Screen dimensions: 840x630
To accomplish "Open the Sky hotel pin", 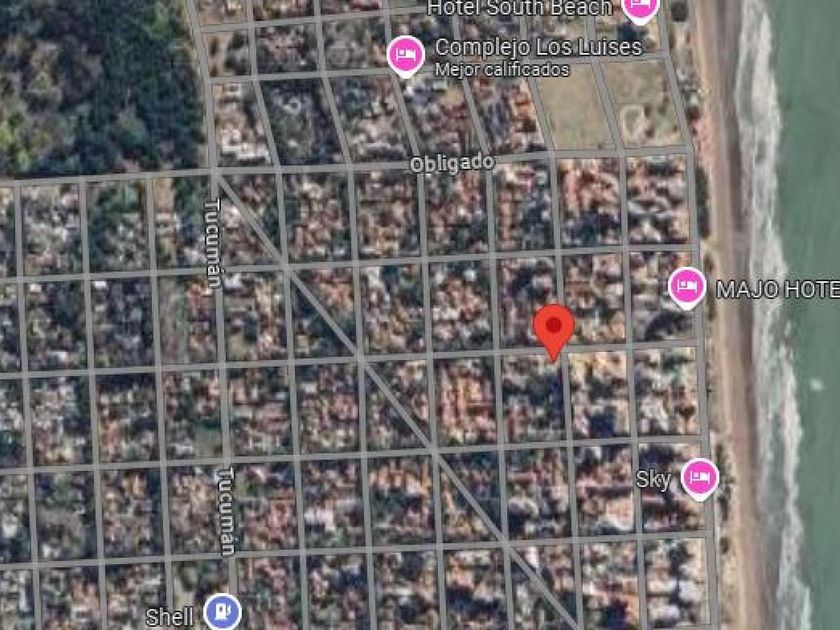I will pos(699,478).
